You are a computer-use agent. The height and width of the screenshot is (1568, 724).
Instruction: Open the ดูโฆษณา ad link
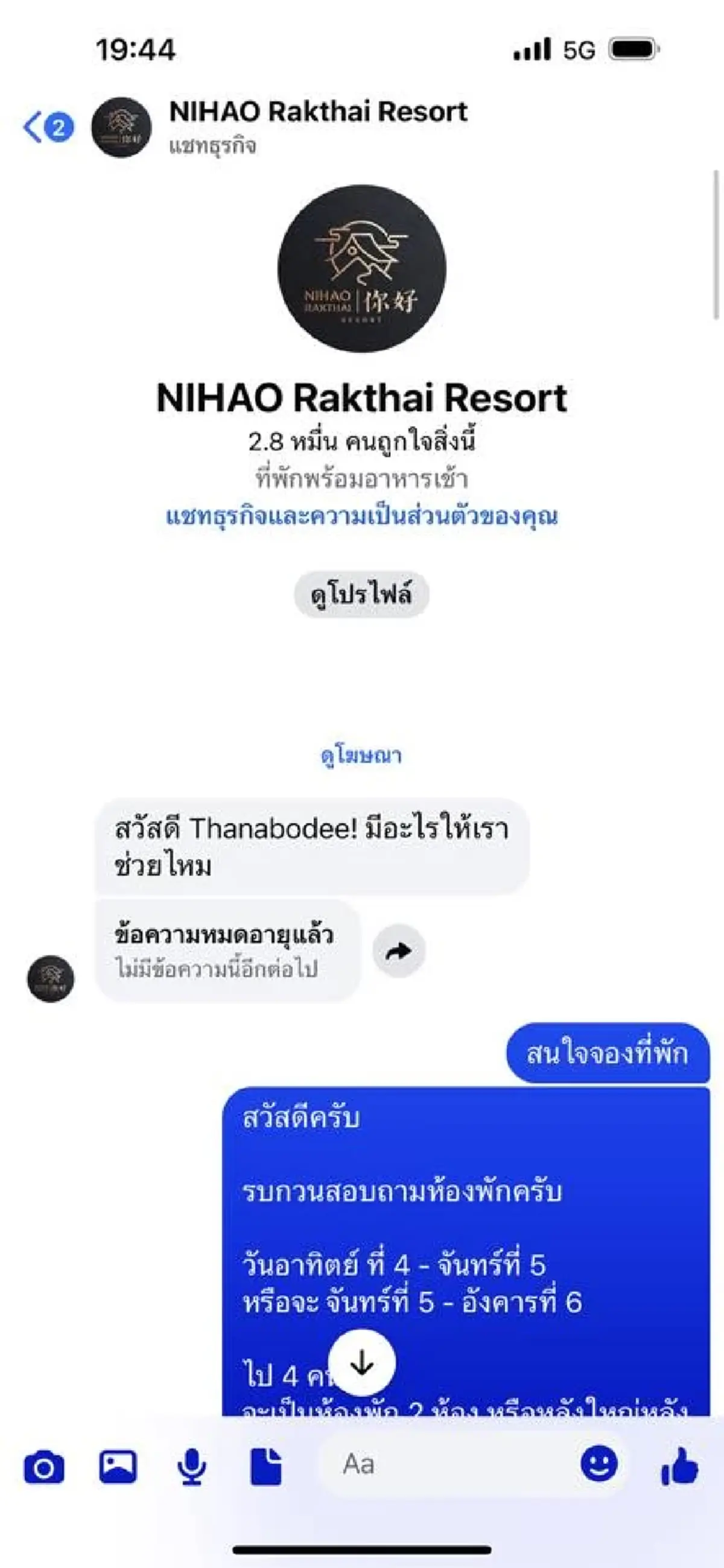361,754
